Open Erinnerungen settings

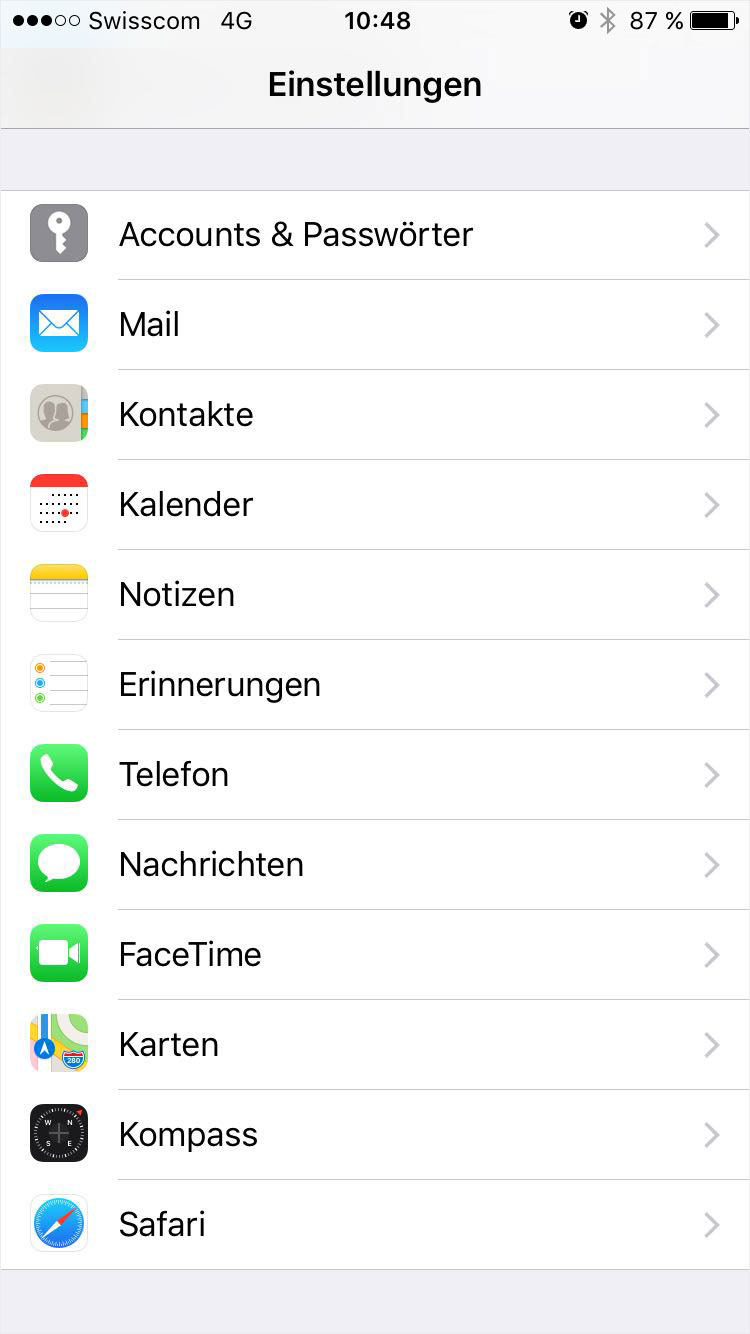(x=375, y=685)
